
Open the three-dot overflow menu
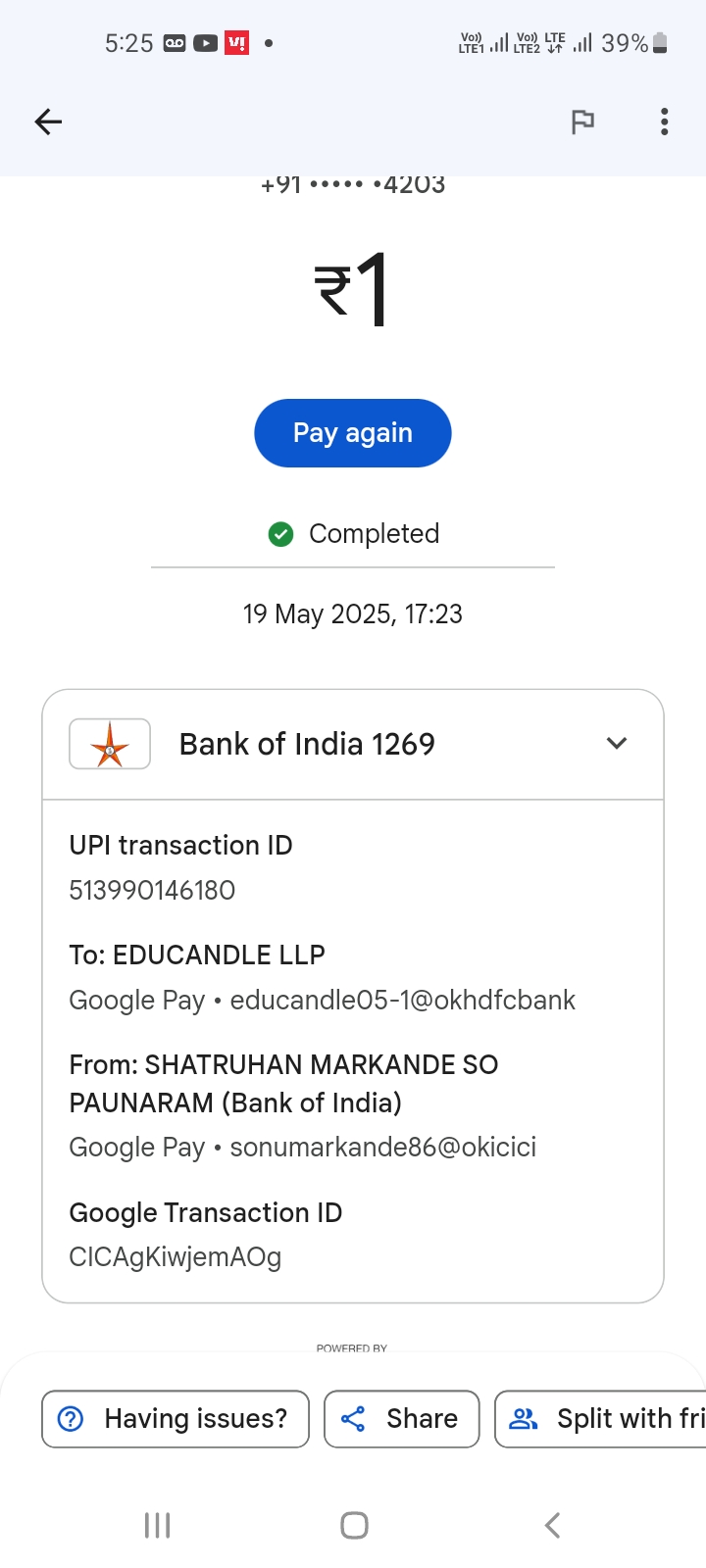664,122
